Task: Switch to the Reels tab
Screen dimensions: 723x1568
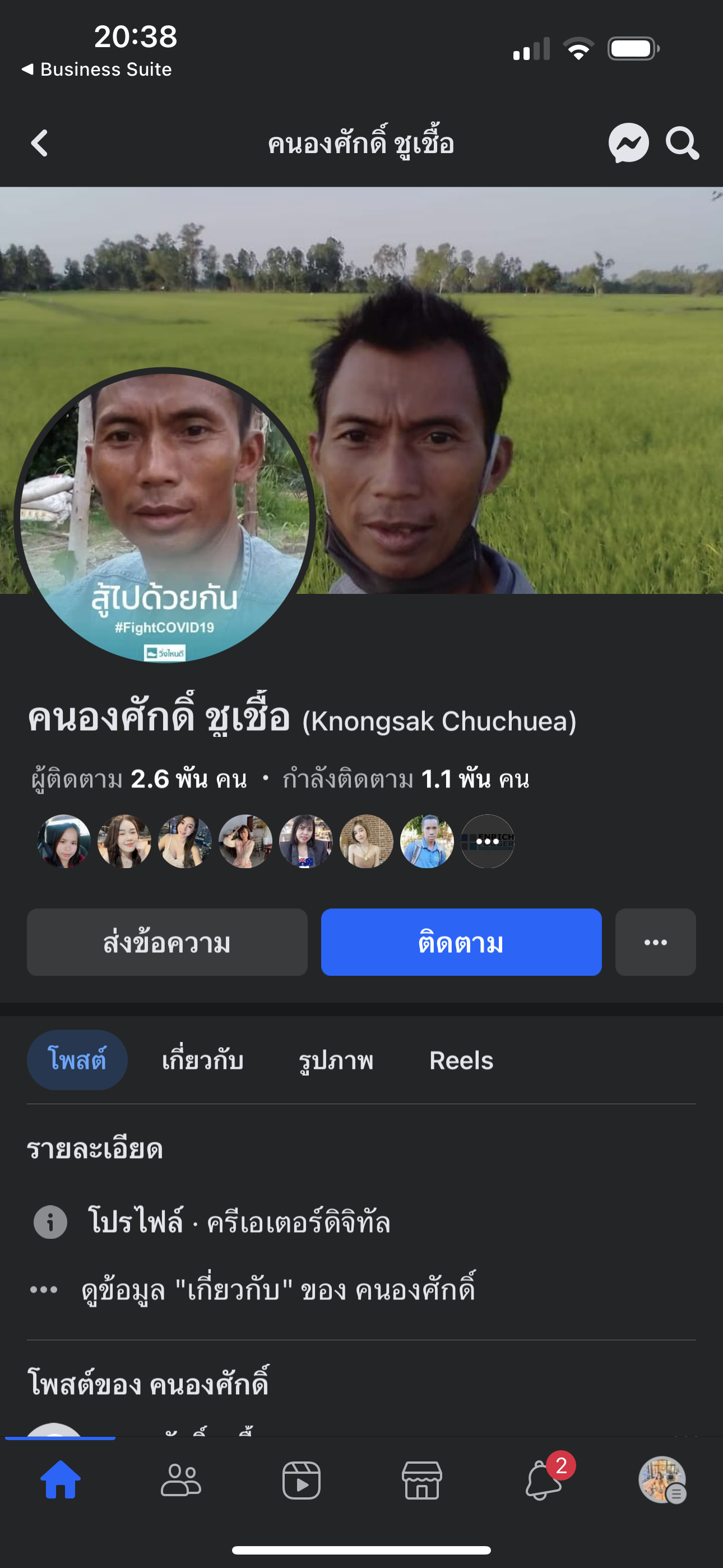Action: click(461, 1060)
